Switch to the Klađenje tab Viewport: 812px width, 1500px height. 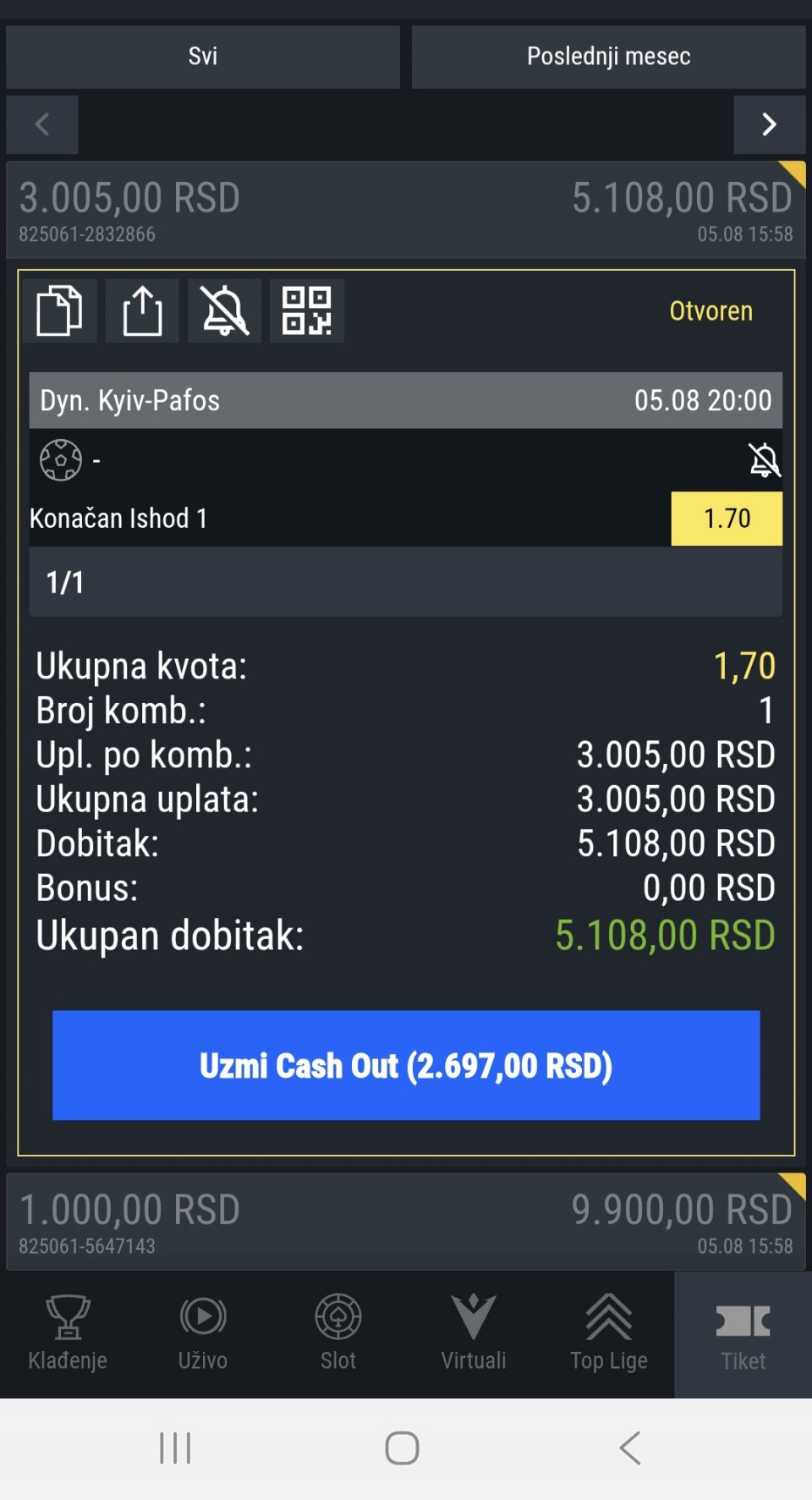click(68, 1333)
